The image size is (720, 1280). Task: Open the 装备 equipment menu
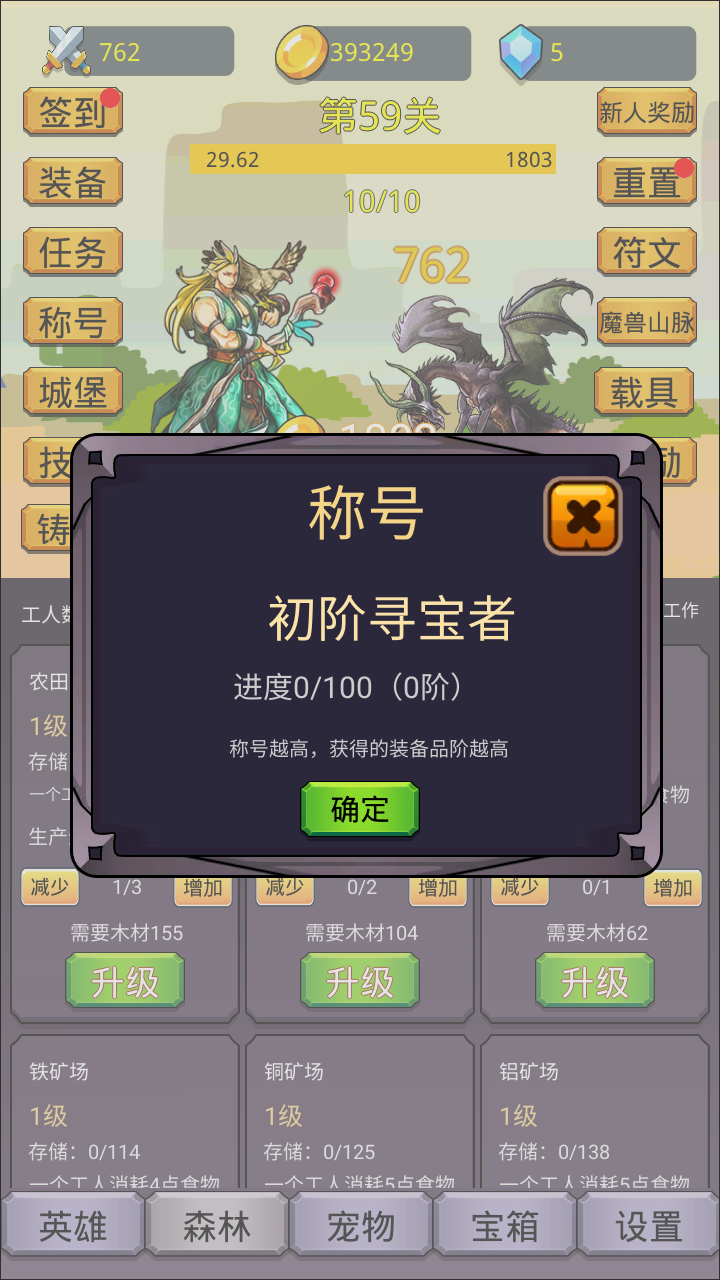[72, 182]
